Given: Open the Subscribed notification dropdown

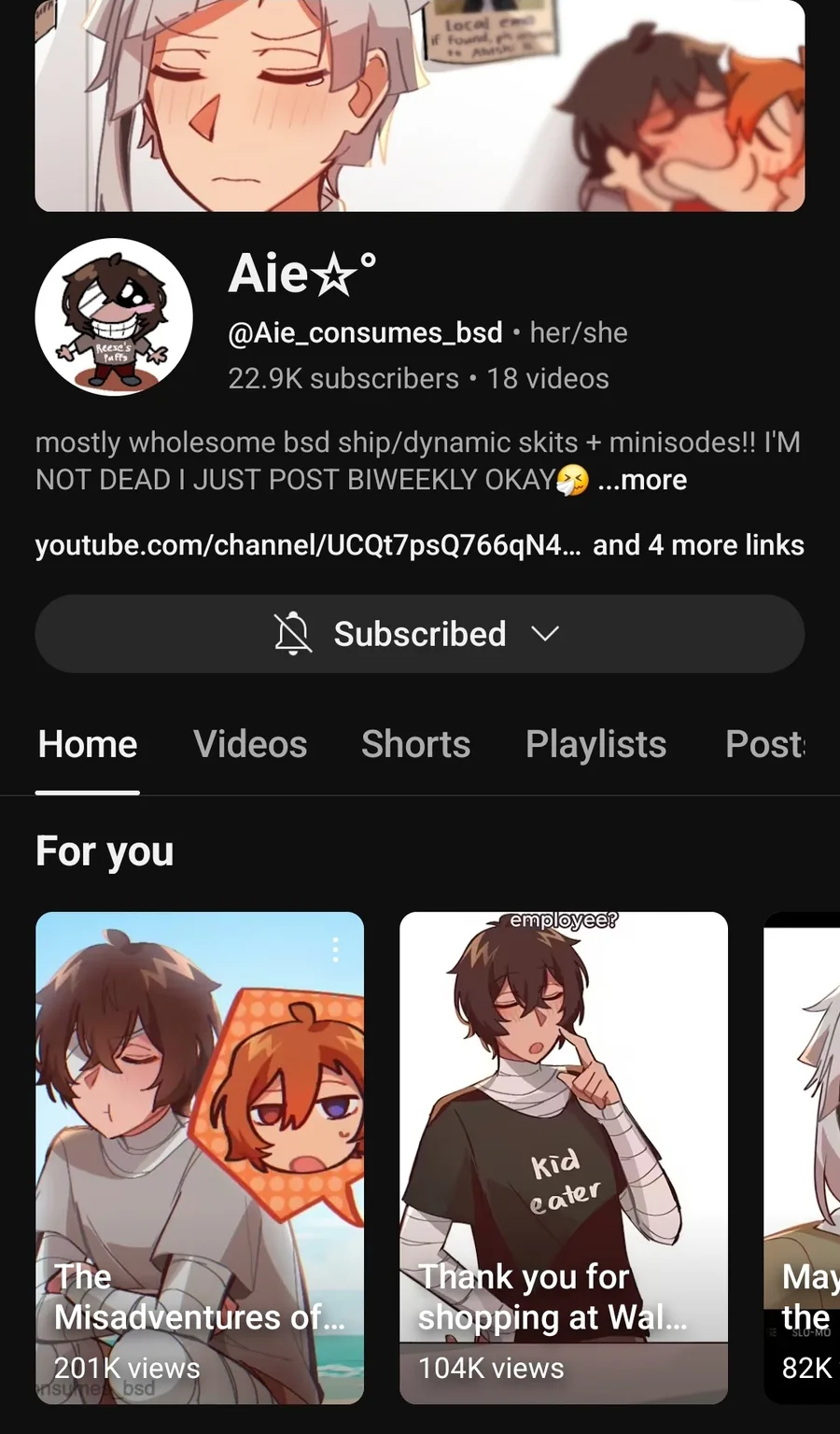Looking at the screenshot, I should tap(419, 634).
